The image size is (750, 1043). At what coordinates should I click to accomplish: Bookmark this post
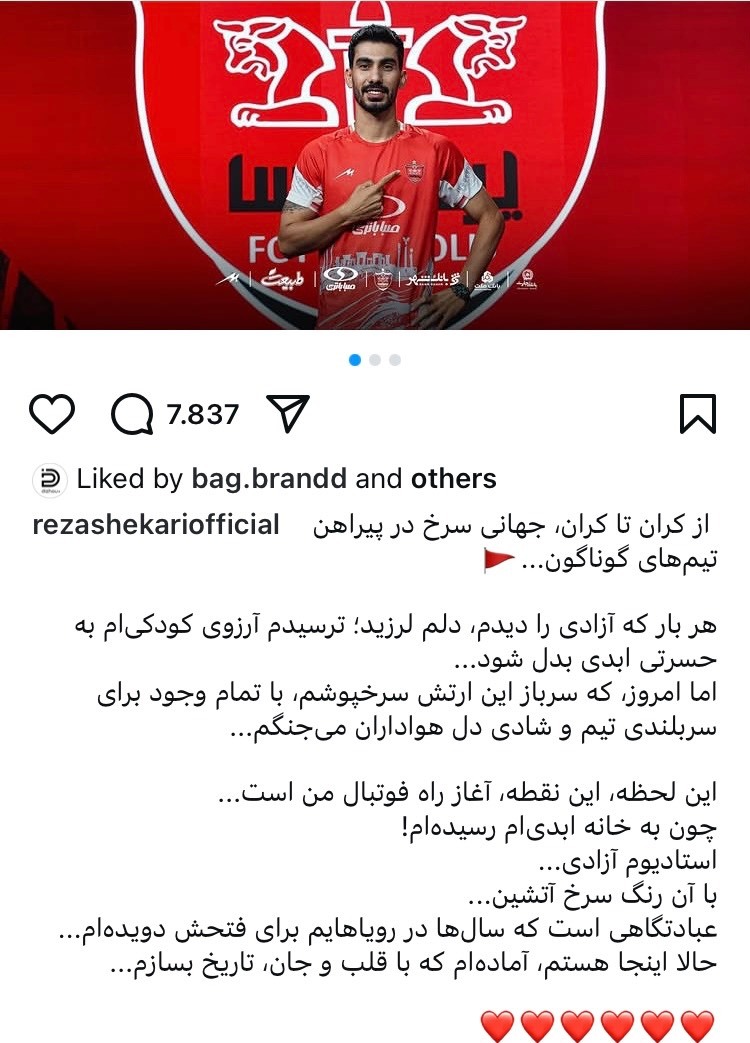pyautogui.click(x=697, y=414)
